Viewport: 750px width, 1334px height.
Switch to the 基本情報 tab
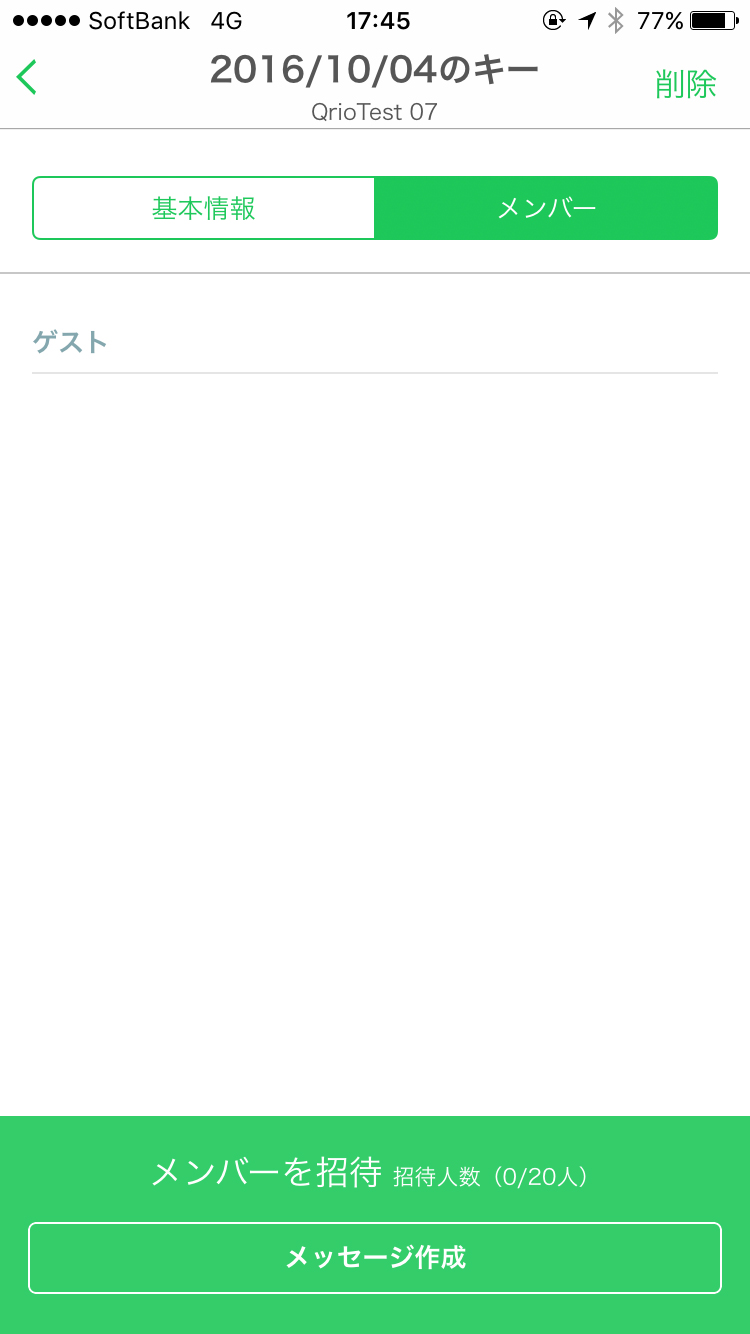(x=204, y=208)
